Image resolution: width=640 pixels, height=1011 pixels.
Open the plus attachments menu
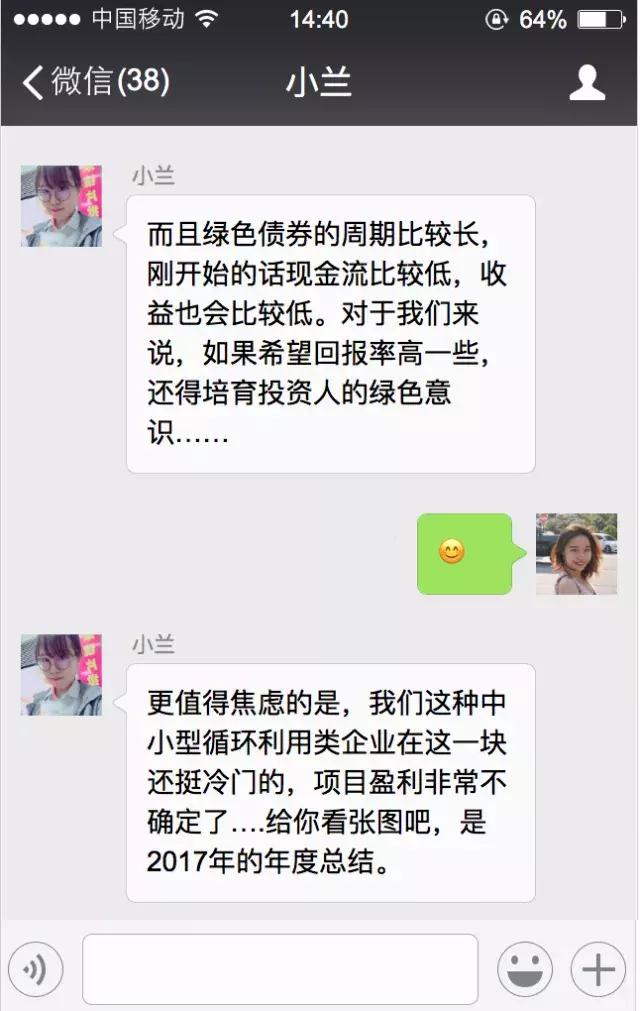(598, 969)
